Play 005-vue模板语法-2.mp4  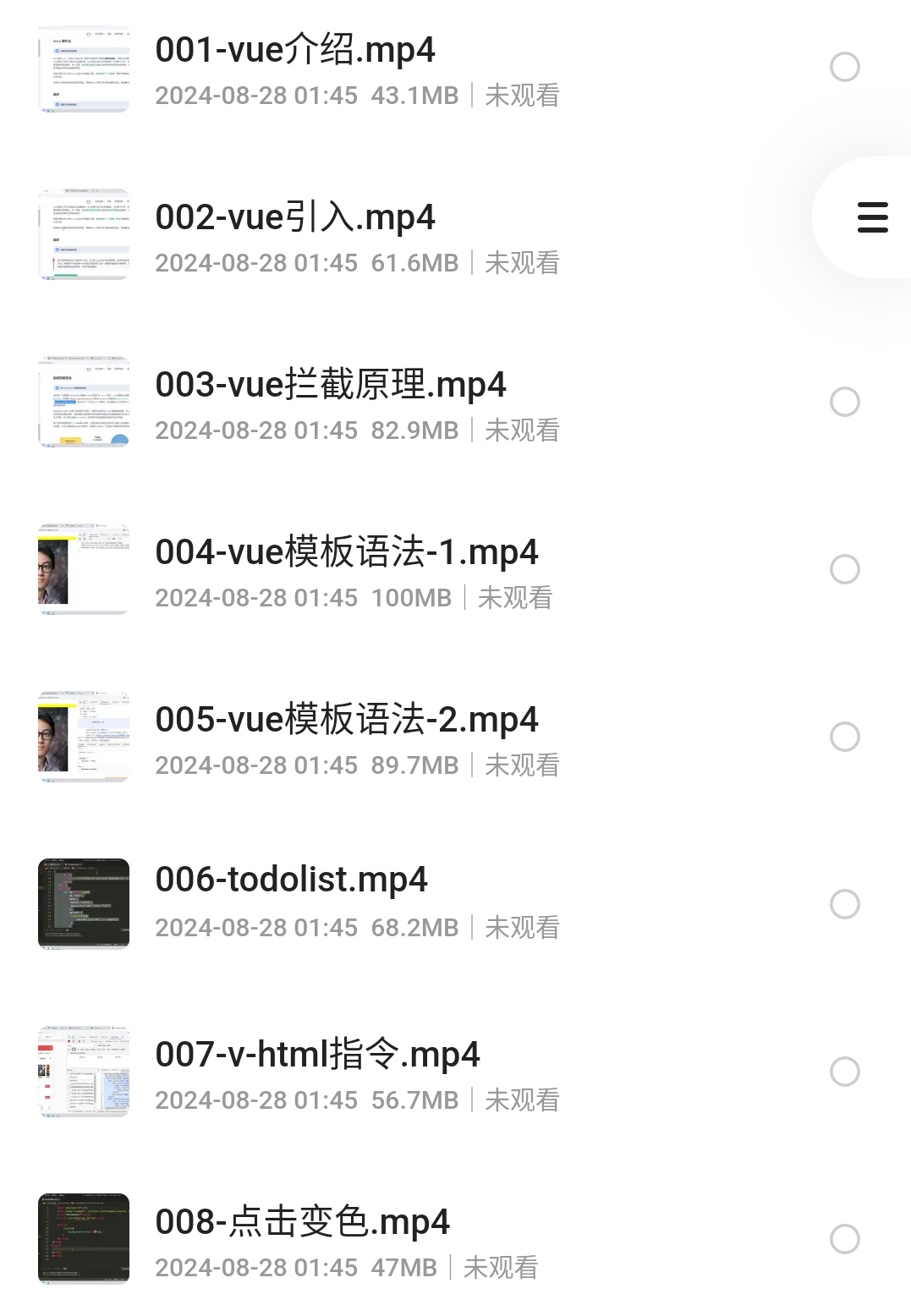346,721
